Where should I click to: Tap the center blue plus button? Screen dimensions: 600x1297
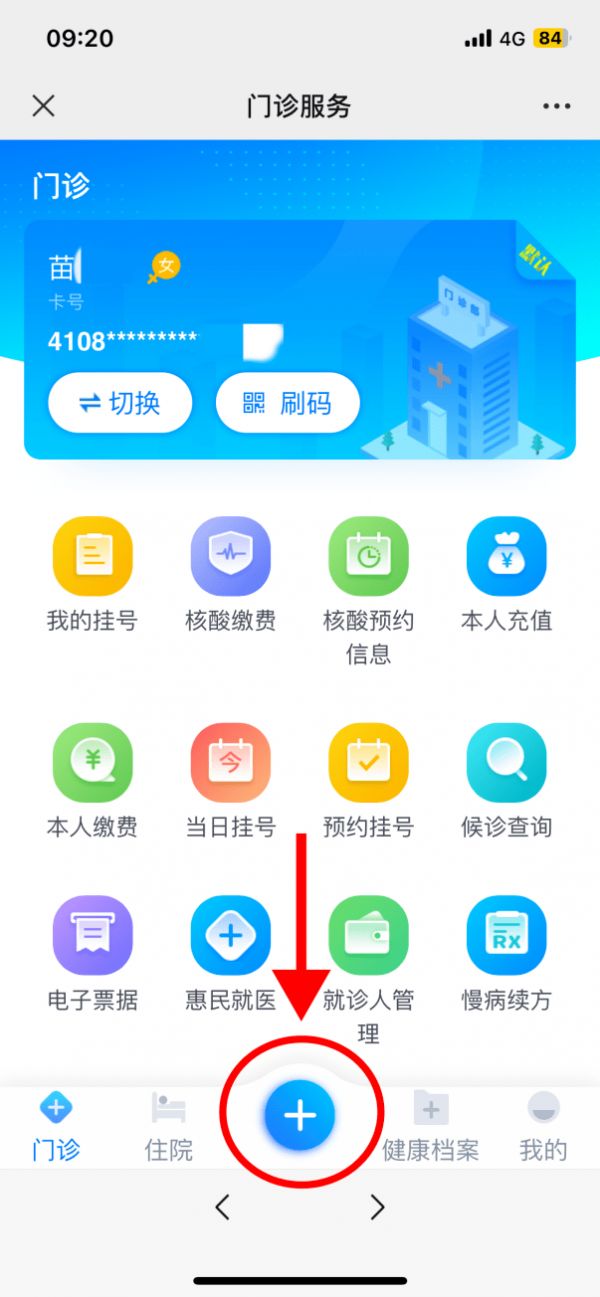[300, 1115]
